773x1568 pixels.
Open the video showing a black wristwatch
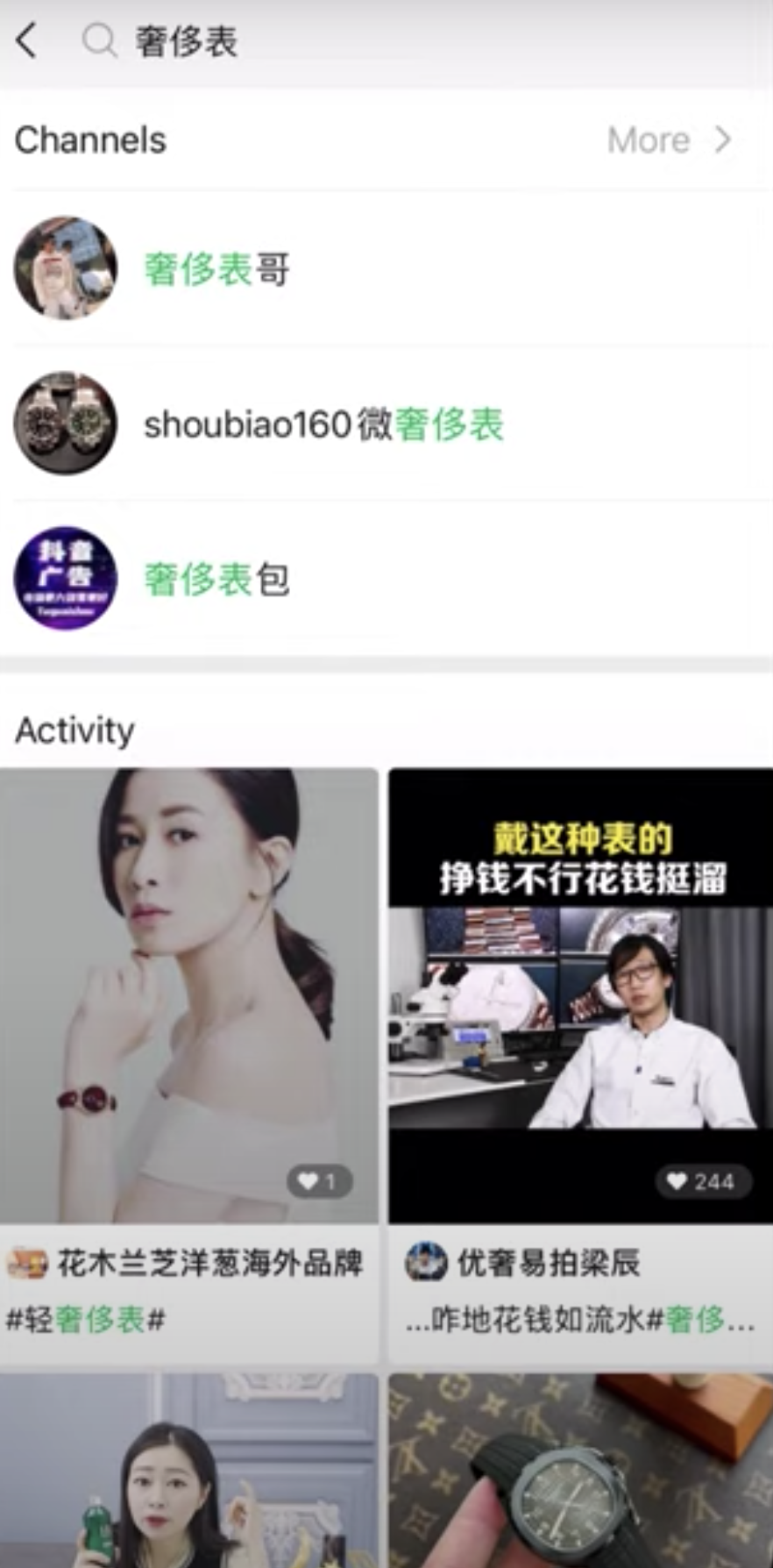[580, 1473]
